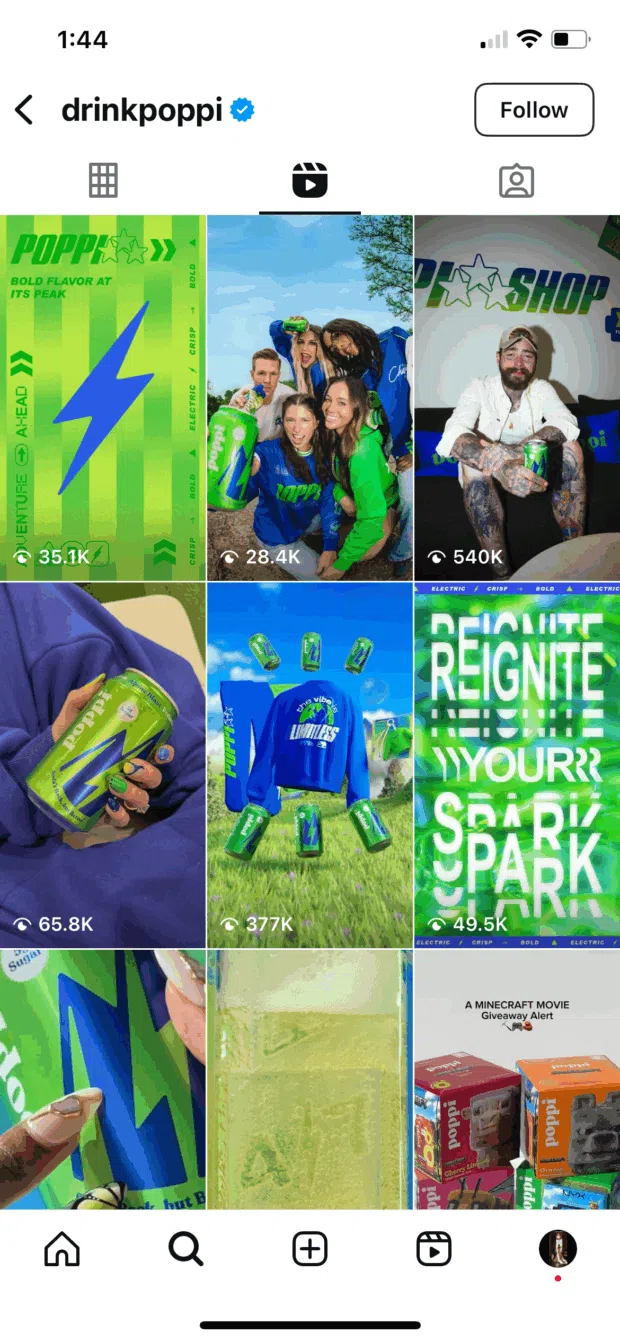The width and height of the screenshot is (620, 1342).
Task: Open the lightning bolt reel with 35.1K views
Action: click(103, 397)
